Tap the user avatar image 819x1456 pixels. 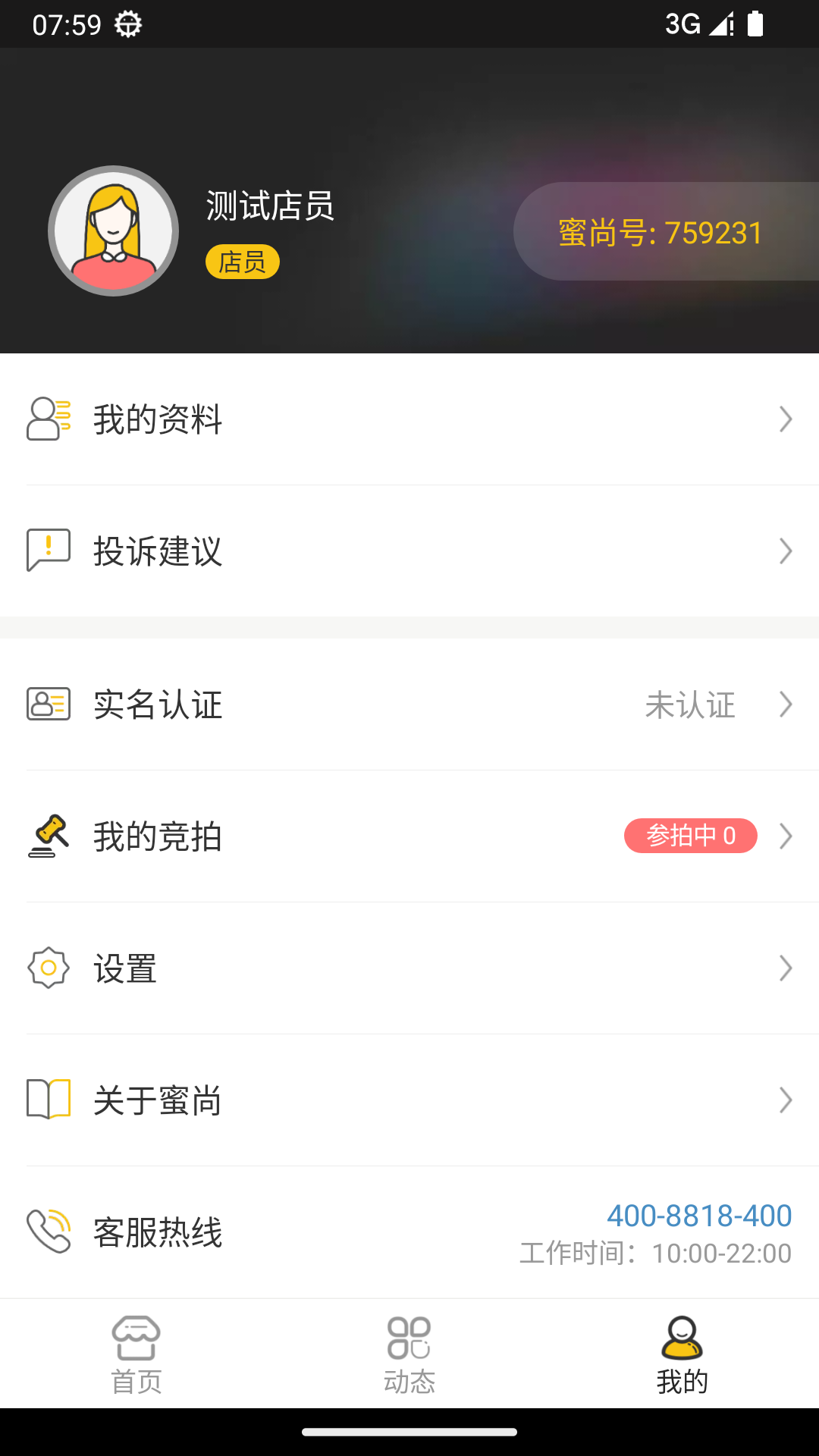pos(114,231)
